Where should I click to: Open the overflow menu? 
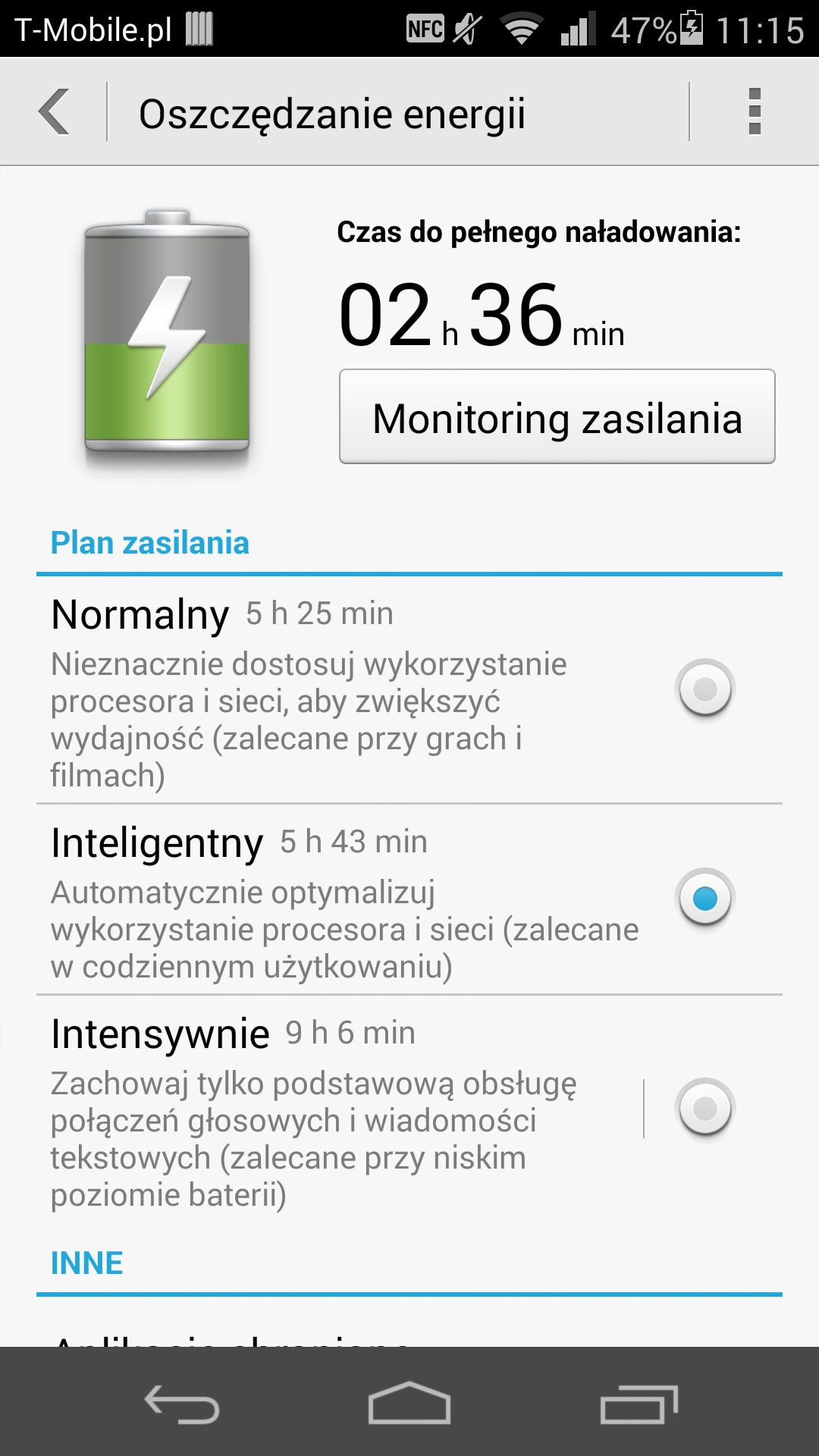(754, 112)
